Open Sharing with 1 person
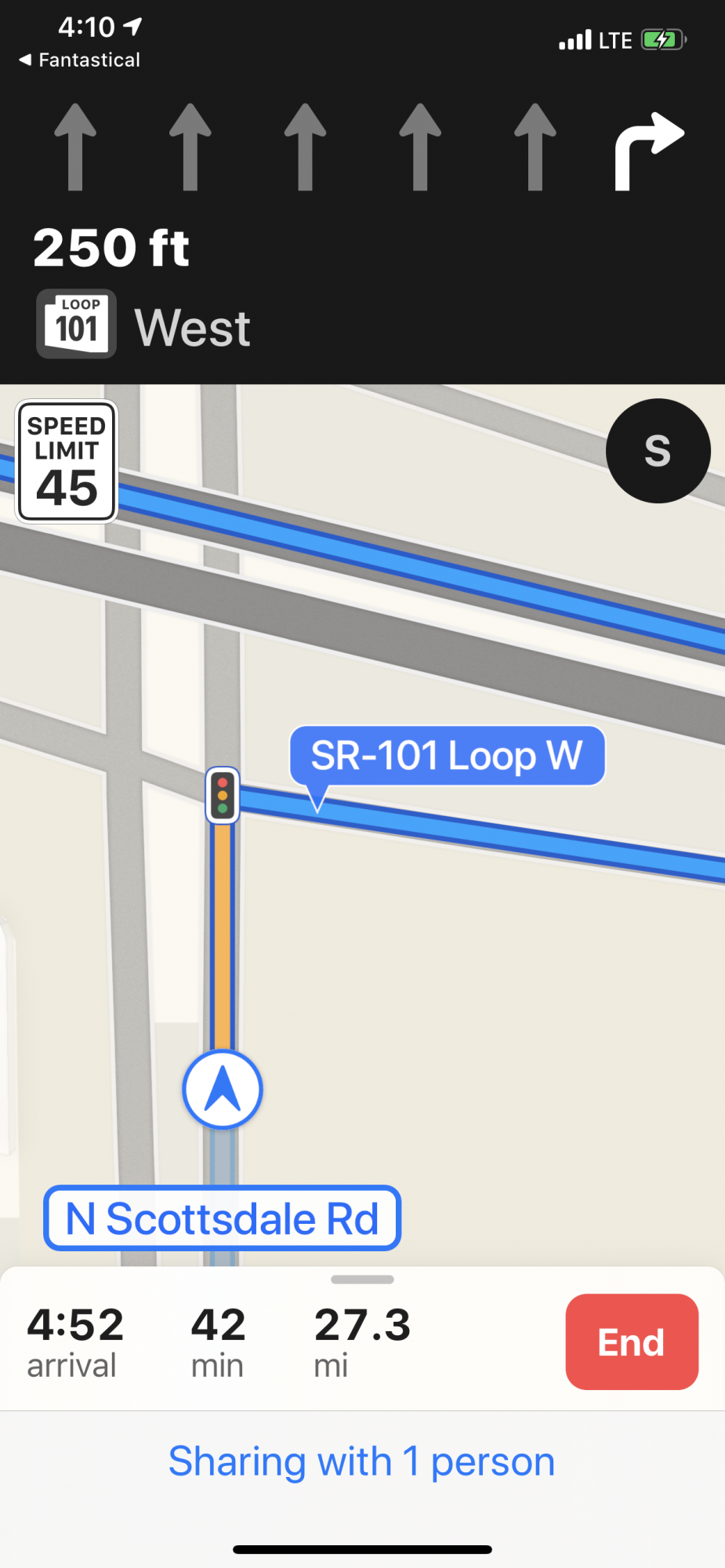Screen dimensions: 725x1568 point(361,1462)
